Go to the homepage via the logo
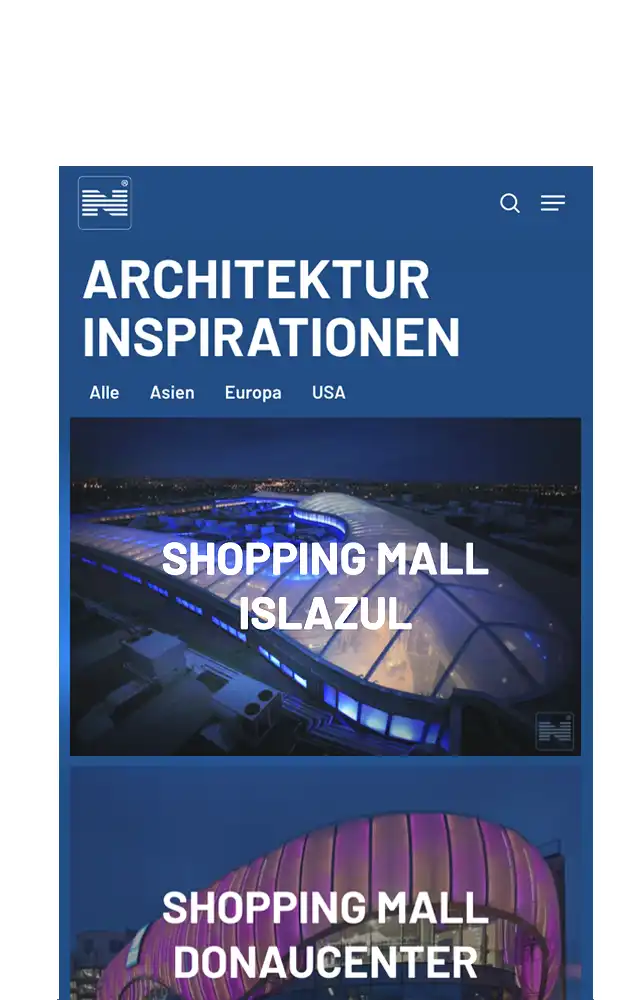638x1000 pixels. click(105, 203)
